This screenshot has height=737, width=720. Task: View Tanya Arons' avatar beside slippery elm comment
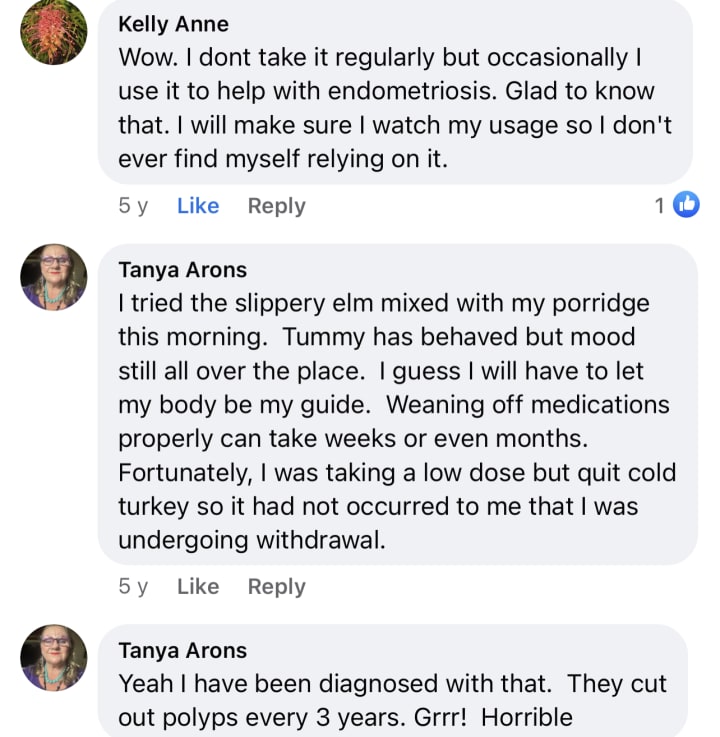click(x=54, y=276)
